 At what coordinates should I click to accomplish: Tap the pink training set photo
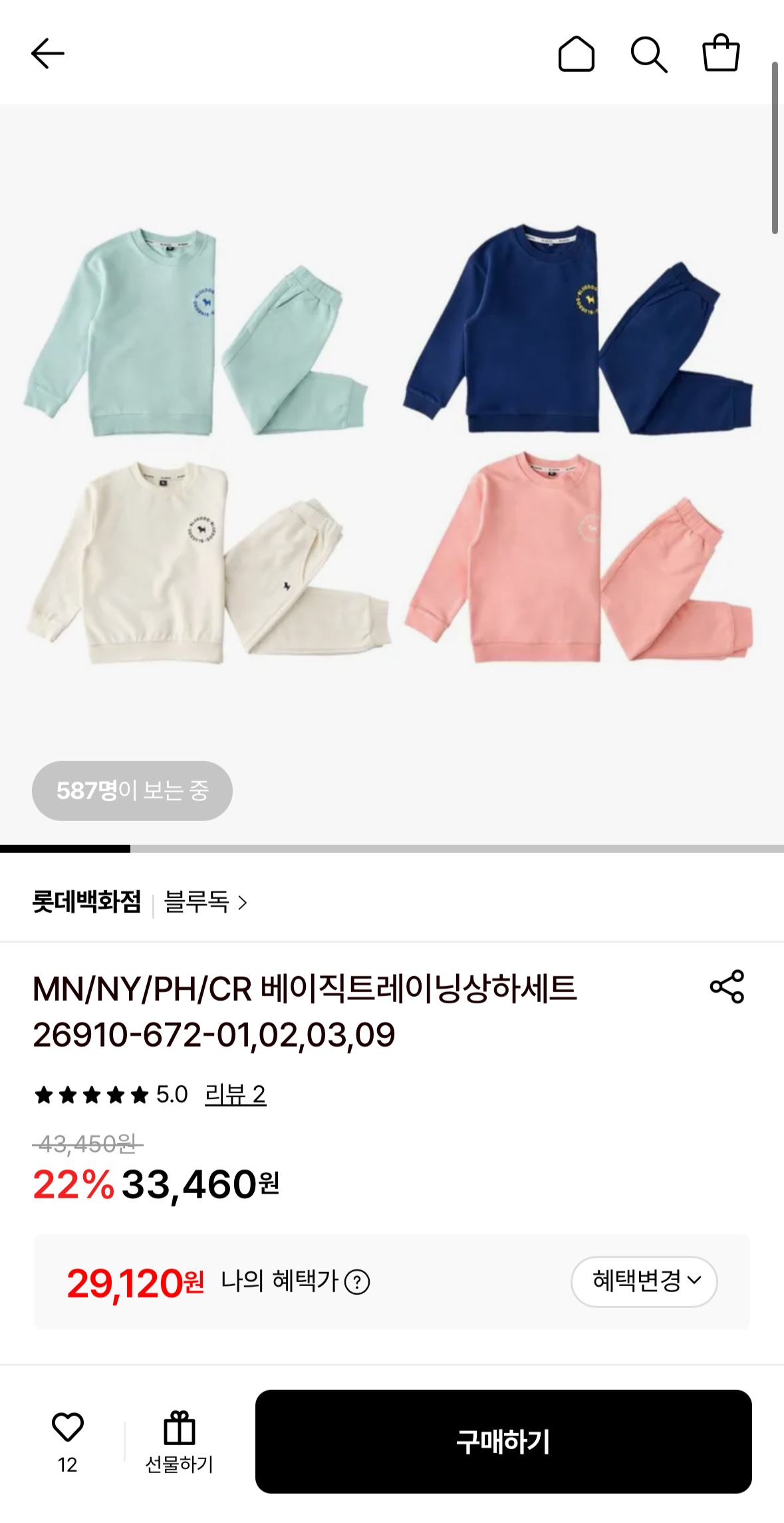(585, 566)
